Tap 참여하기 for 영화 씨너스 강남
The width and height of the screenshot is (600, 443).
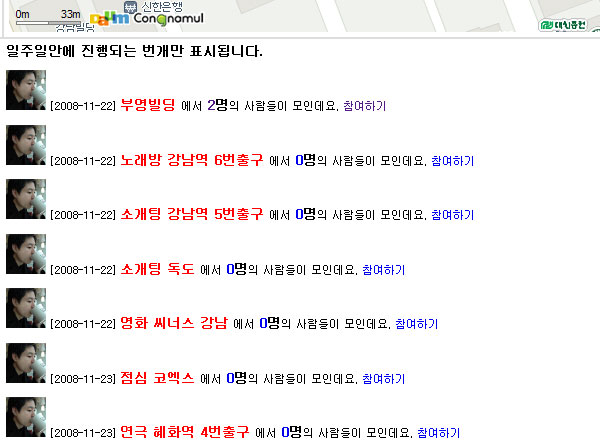click(416, 324)
